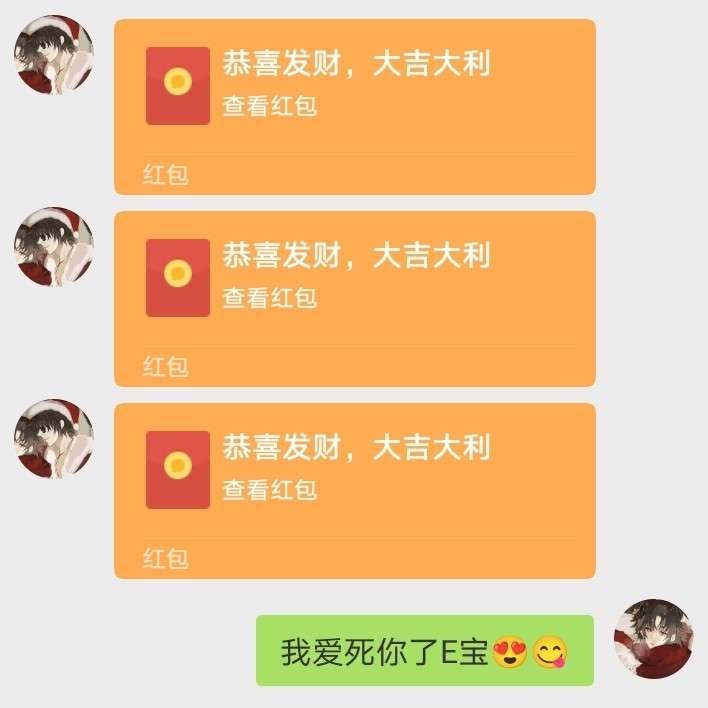708x708 pixels.
Task: View sender's avatar next to the topmost red packet
Action: [54, 55]
